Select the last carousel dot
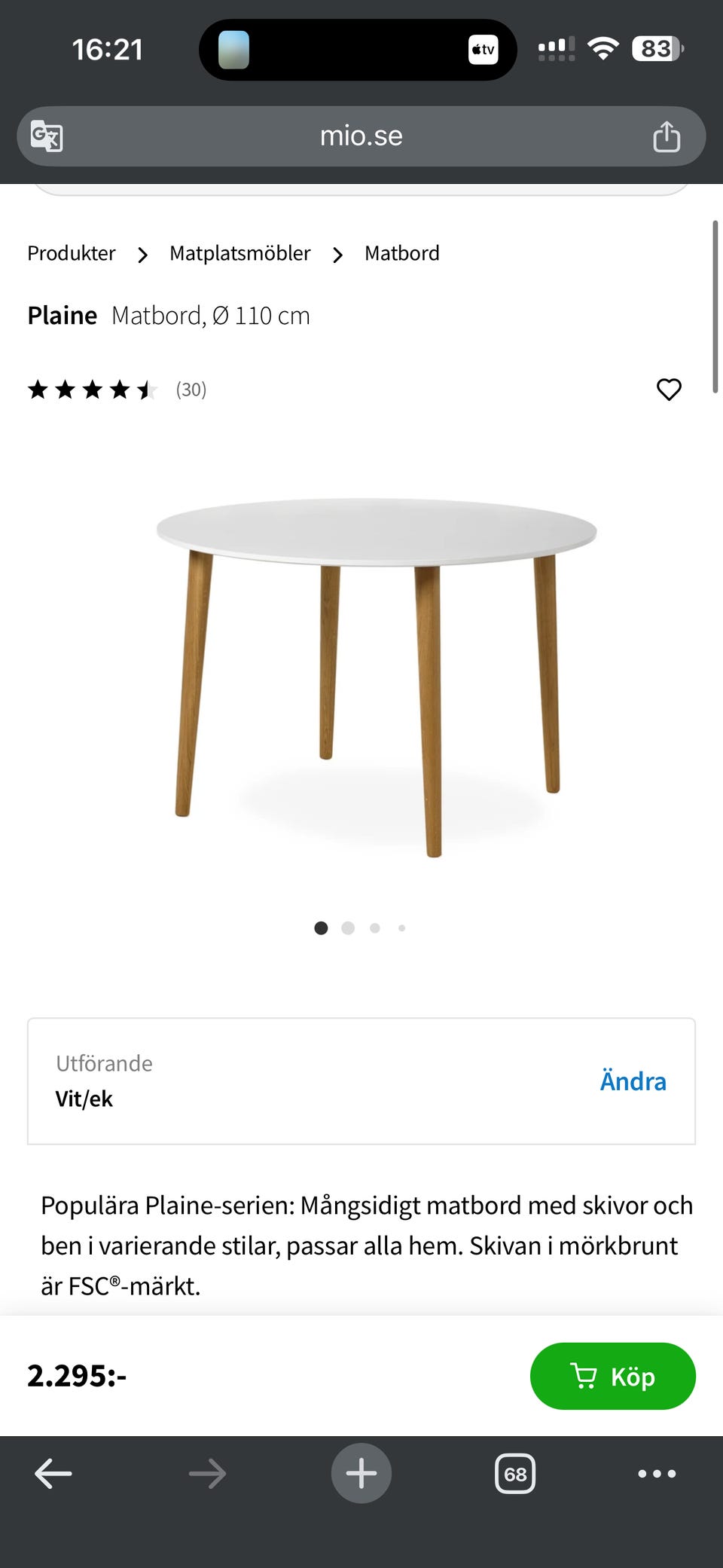 tap(401, 928)
